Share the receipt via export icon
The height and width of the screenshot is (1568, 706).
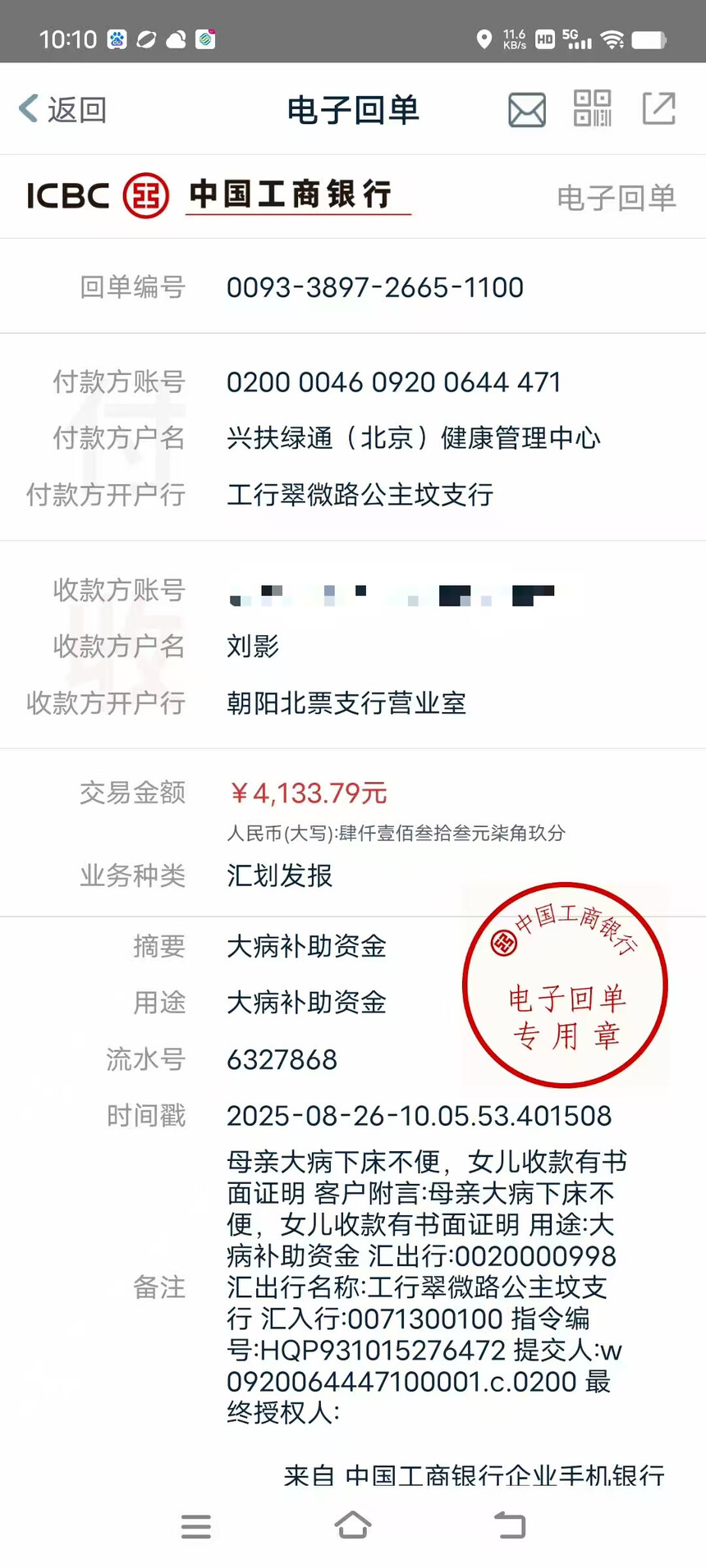pyautogui.click(x=658, y=108)
